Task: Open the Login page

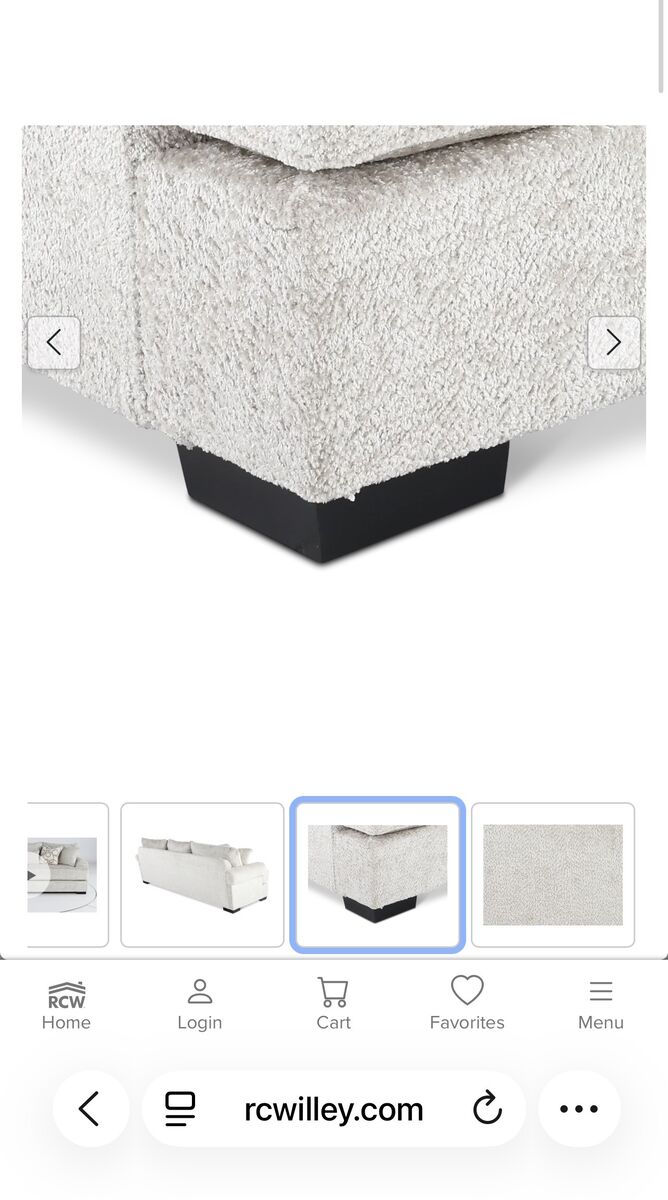Action: click(x=200, y=1005)
